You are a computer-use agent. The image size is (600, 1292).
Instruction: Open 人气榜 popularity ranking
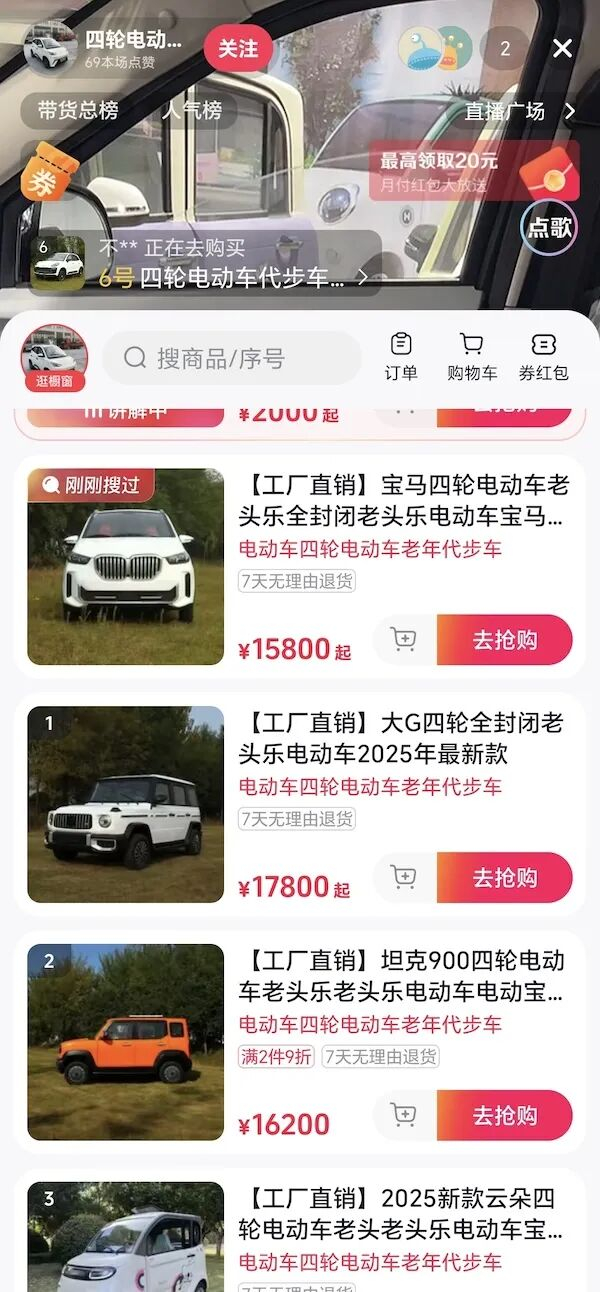point(192,110)
